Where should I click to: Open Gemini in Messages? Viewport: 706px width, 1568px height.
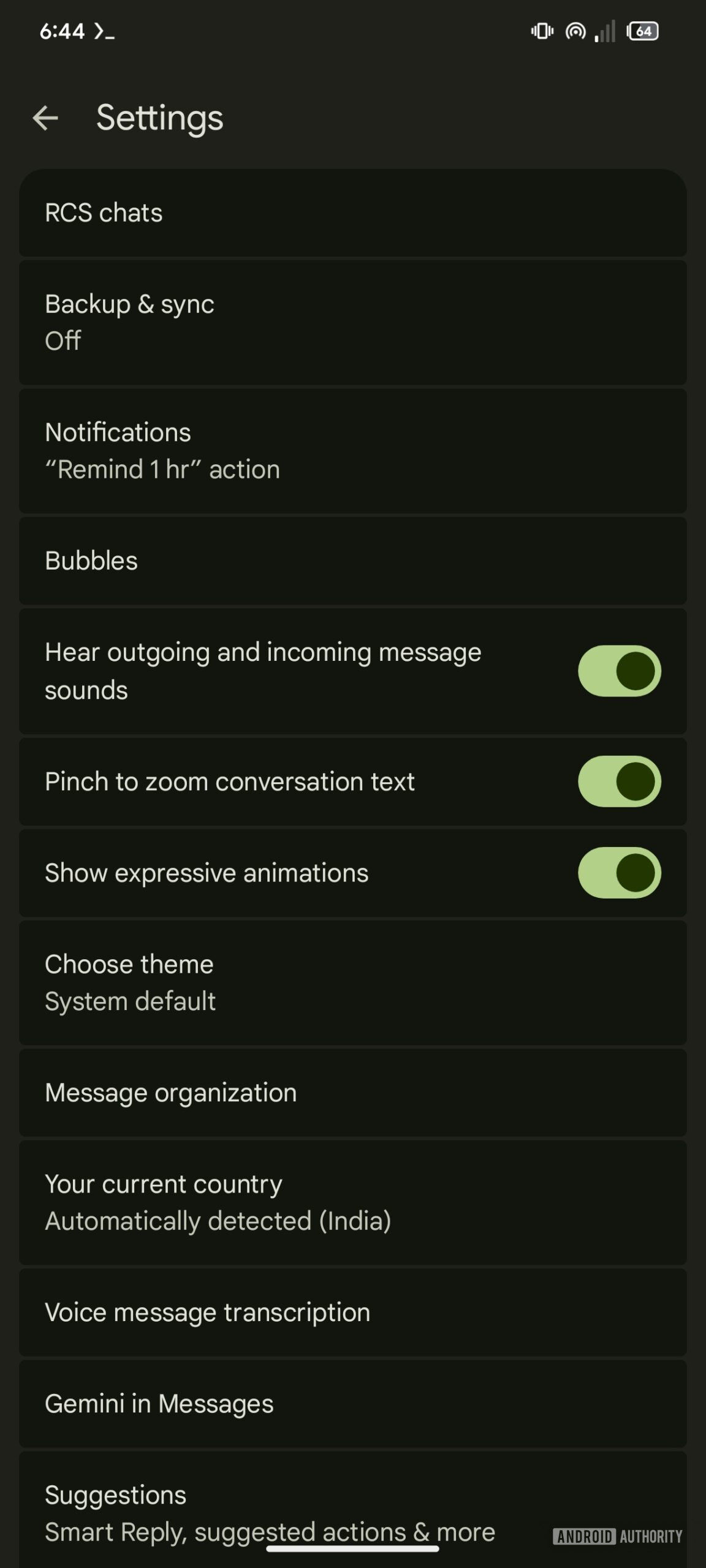[352, 1404]
